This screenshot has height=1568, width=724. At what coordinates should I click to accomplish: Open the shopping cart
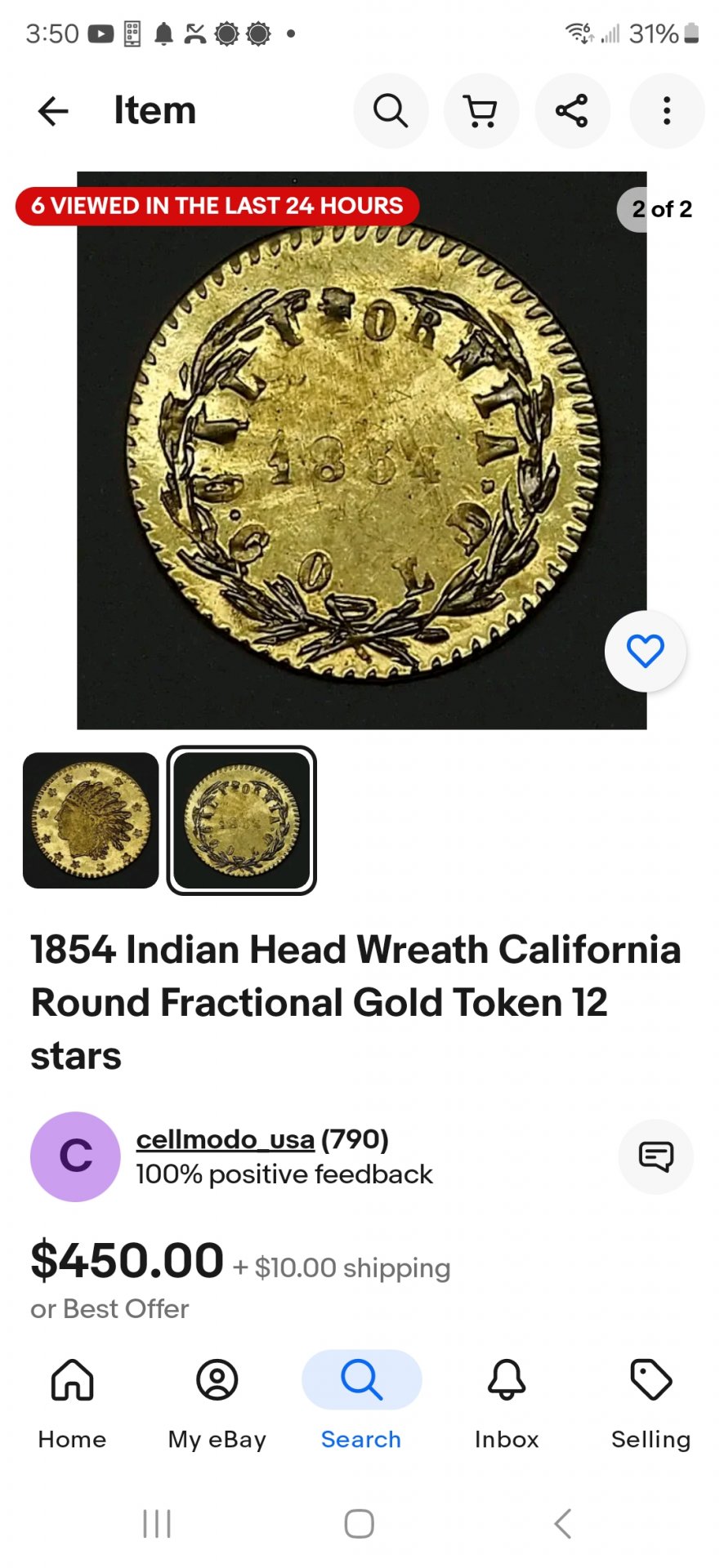(481, 111)
